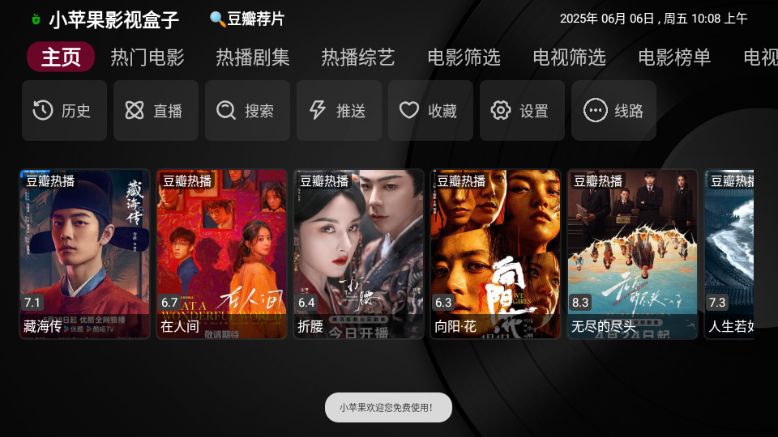Image resolution: width=778 pixels, height=437 pixels.
Task: Switch to the 热门电影 tab
Action: pyautogui.click(x=147, y=58)
